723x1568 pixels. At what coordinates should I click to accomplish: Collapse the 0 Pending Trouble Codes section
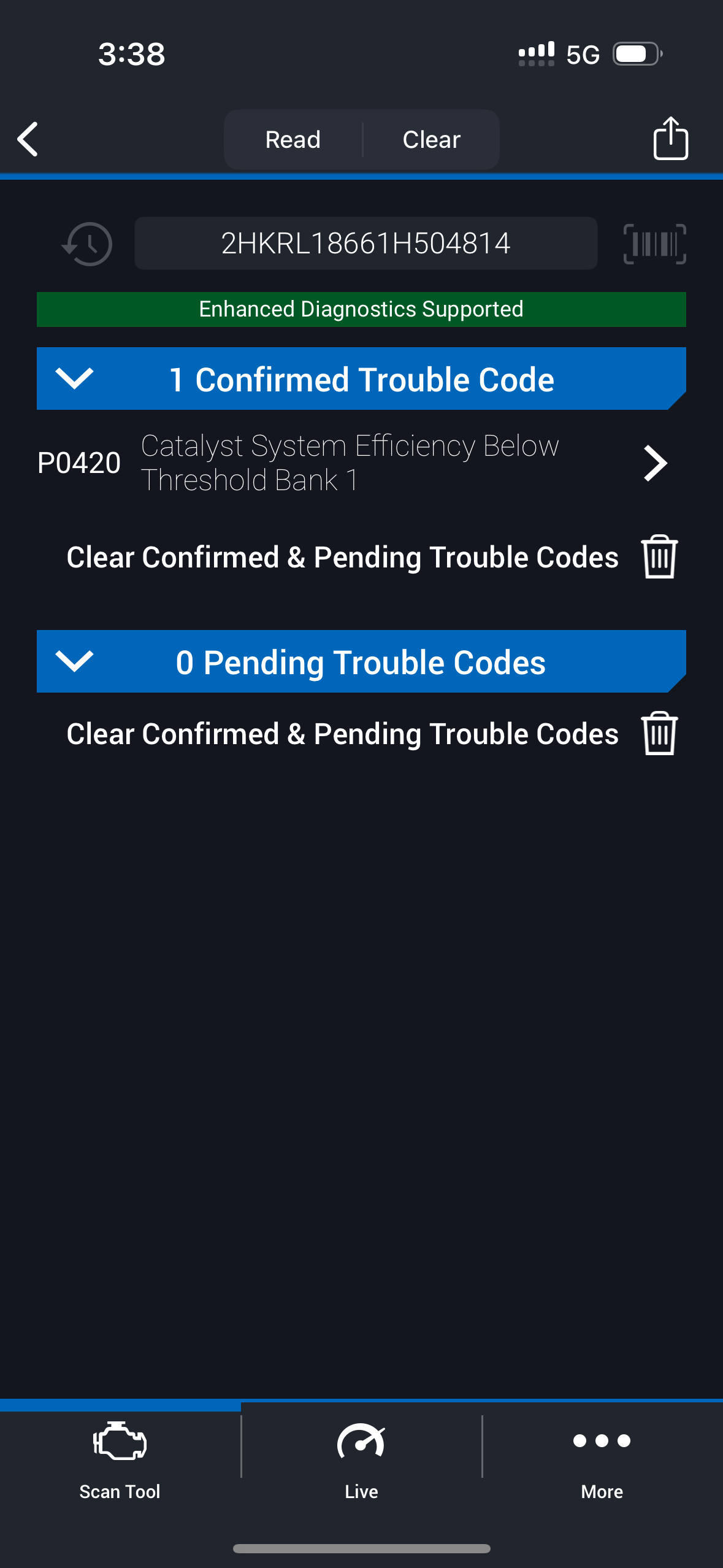coord(74,661)
